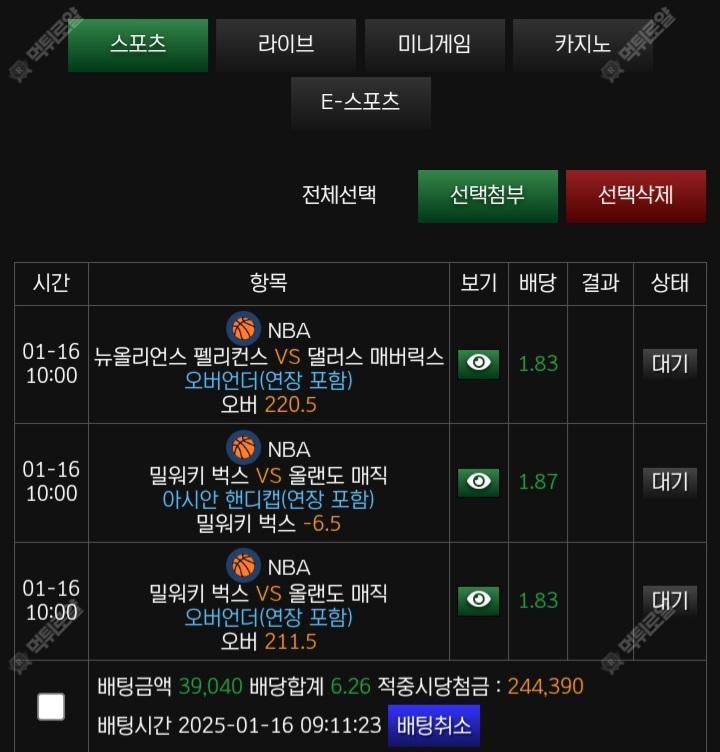Open the 라이브 tab
The height and width of the screenshot is (752, 720).
[x=286, y=45]
